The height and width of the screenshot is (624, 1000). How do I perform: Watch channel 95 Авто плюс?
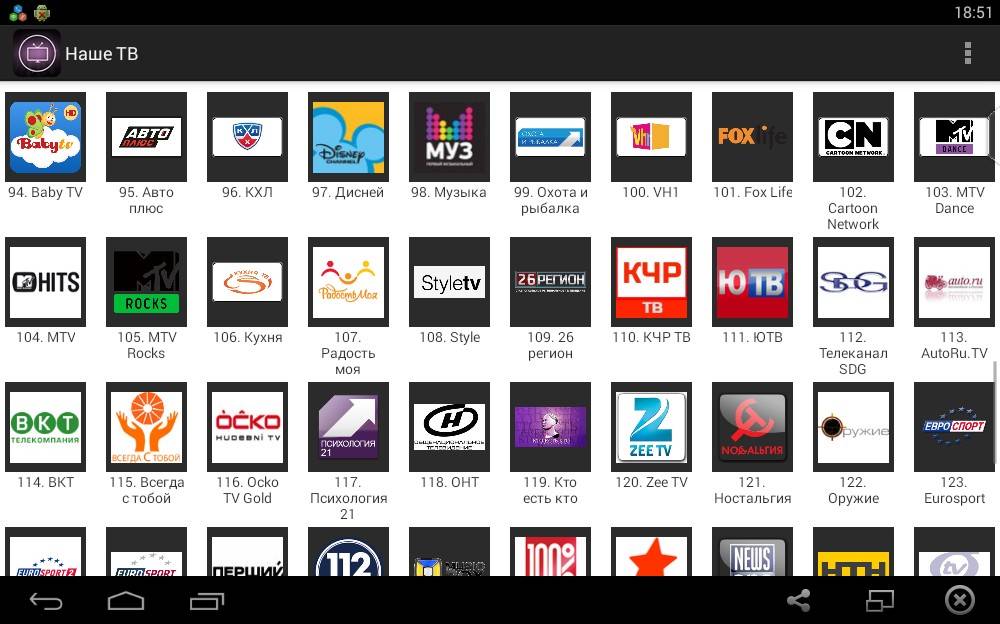click(146, 137)
